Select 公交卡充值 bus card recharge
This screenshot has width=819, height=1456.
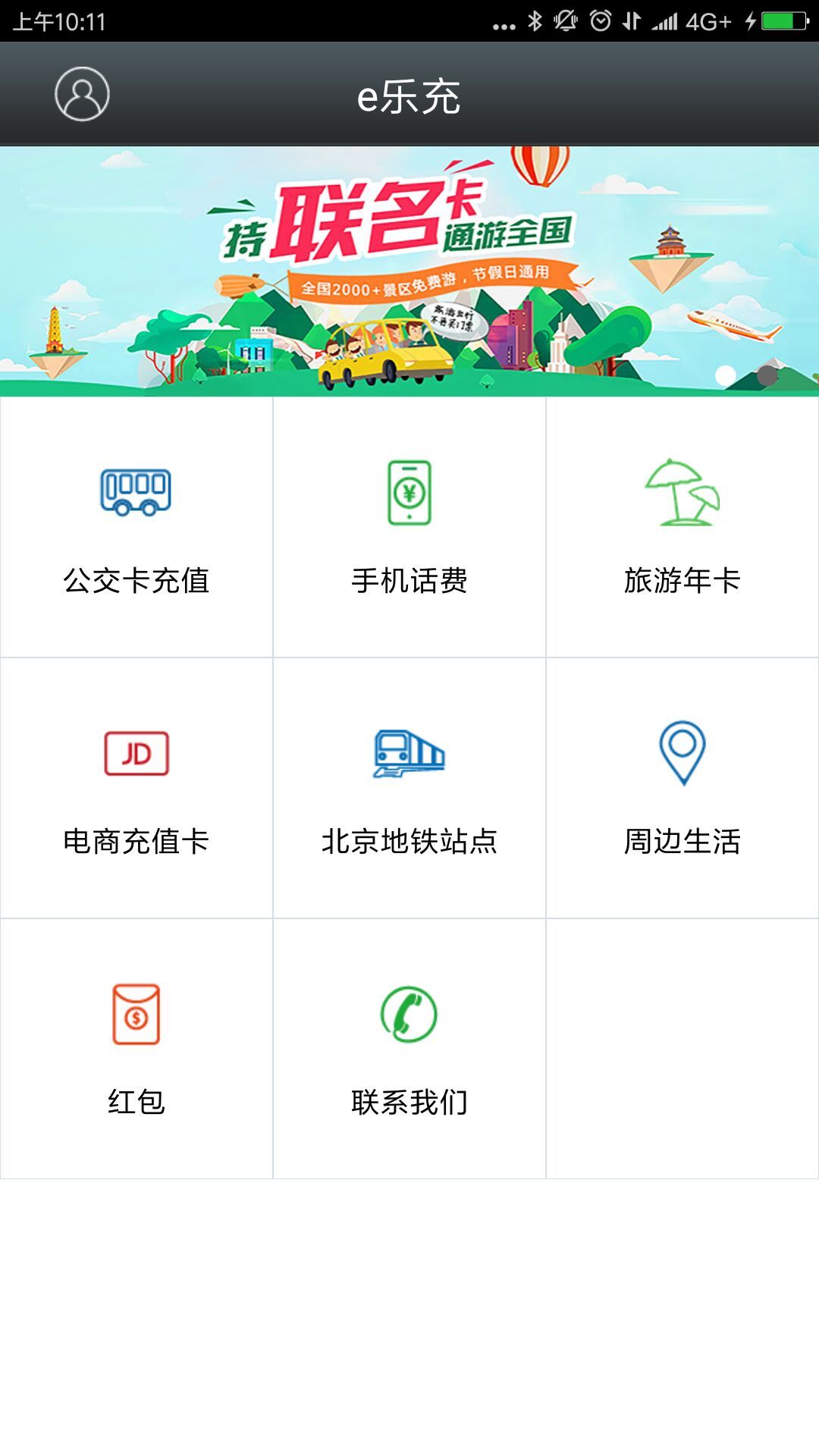(136, 528)
